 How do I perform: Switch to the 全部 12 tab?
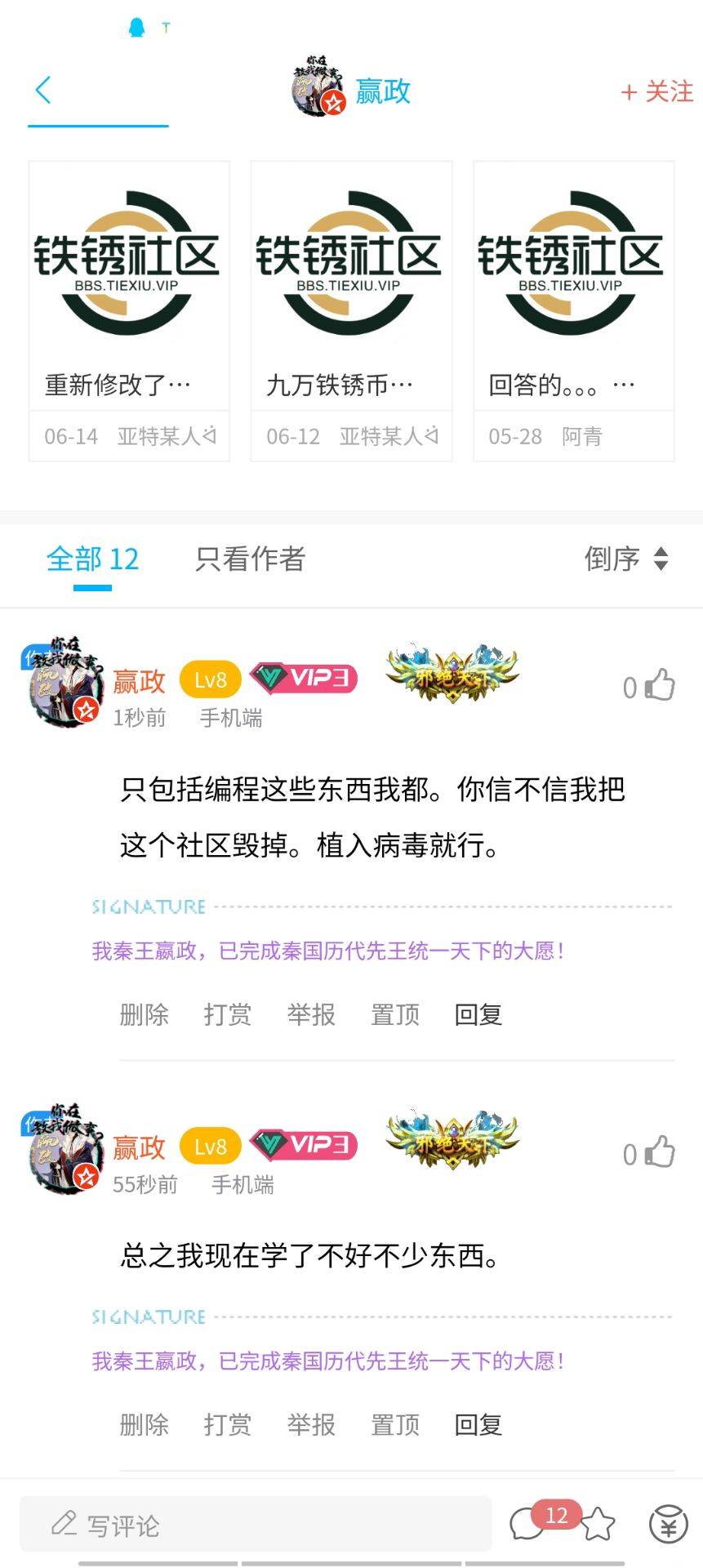click(92, 559)
